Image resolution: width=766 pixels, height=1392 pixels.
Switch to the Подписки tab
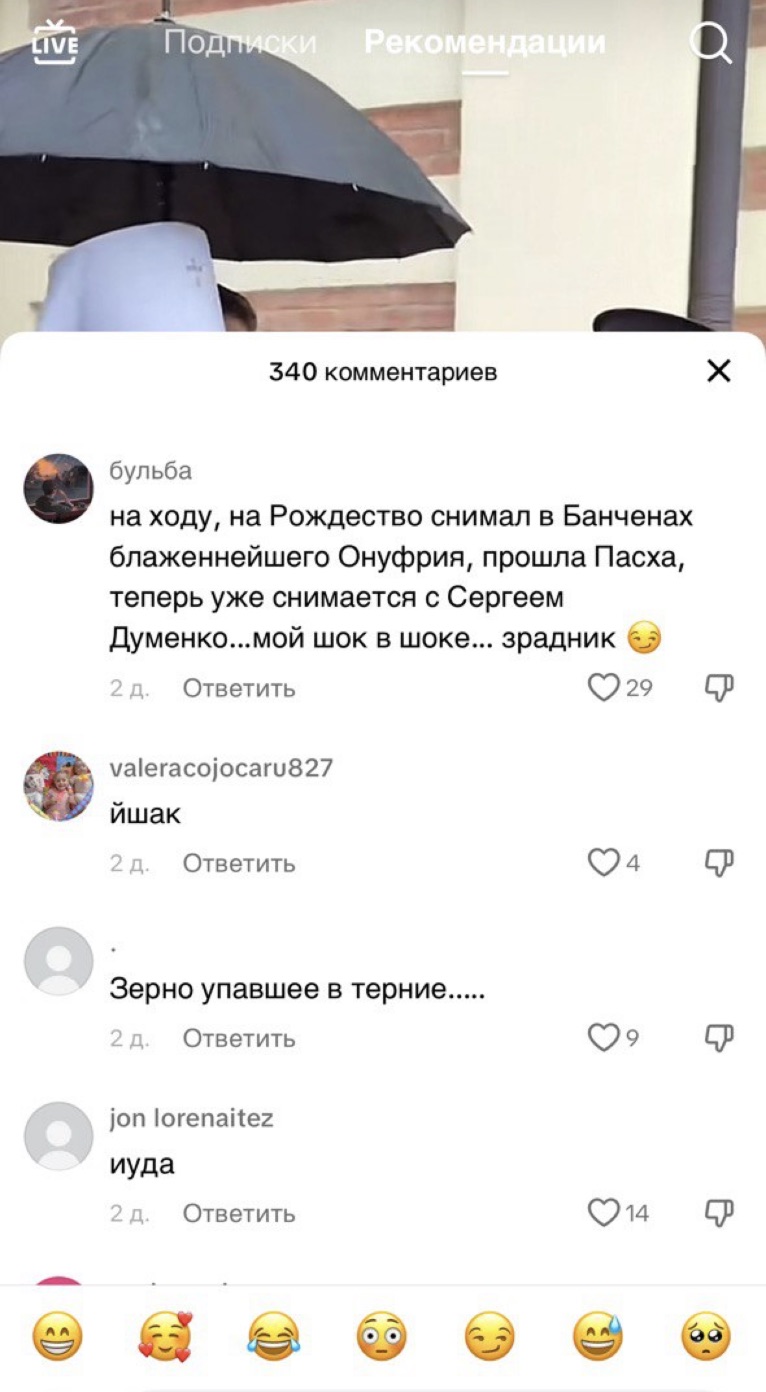tap(240, 42)
